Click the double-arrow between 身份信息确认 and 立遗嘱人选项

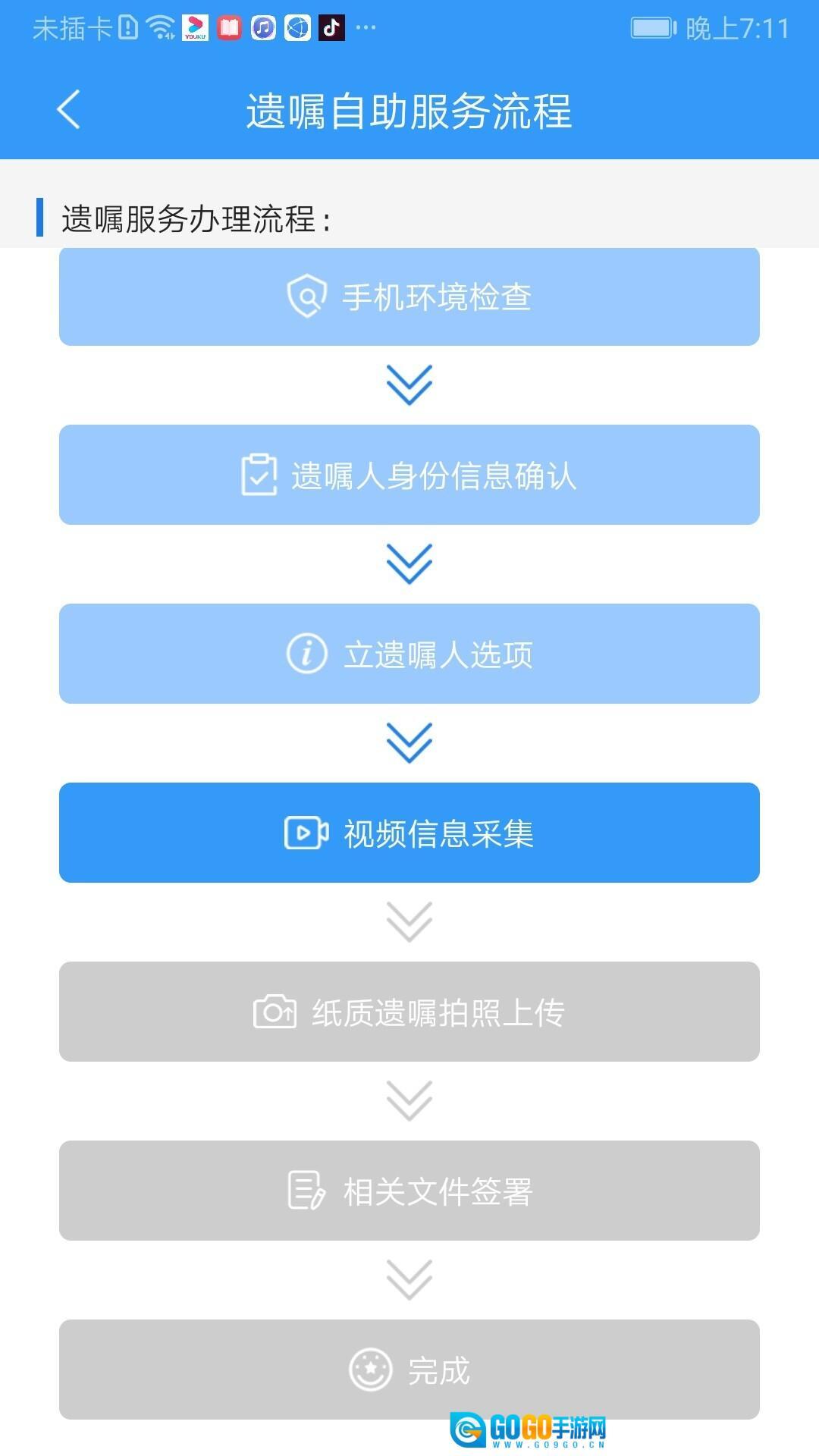[x=409, y=563]
